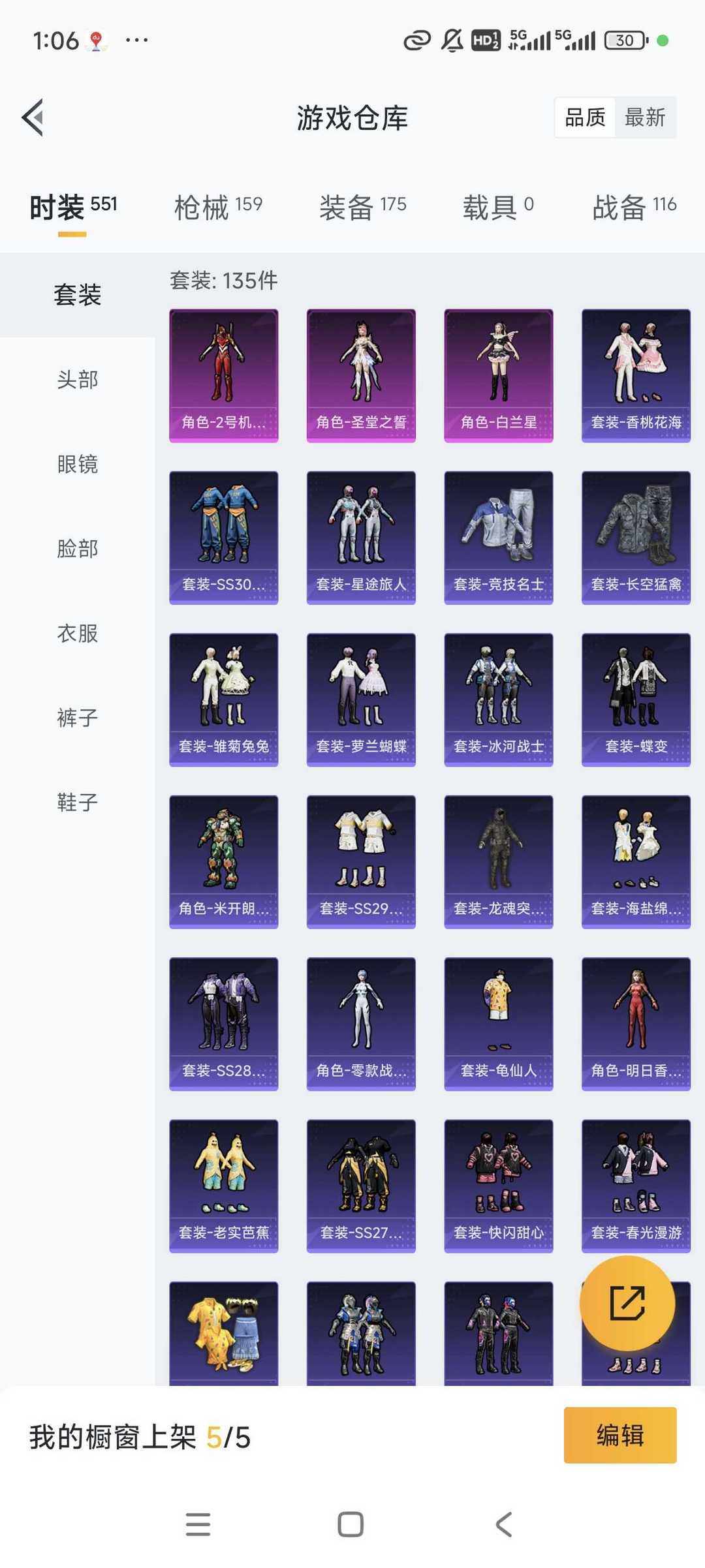
Task: Select the 衣服 category
Action: pos(78,633)
